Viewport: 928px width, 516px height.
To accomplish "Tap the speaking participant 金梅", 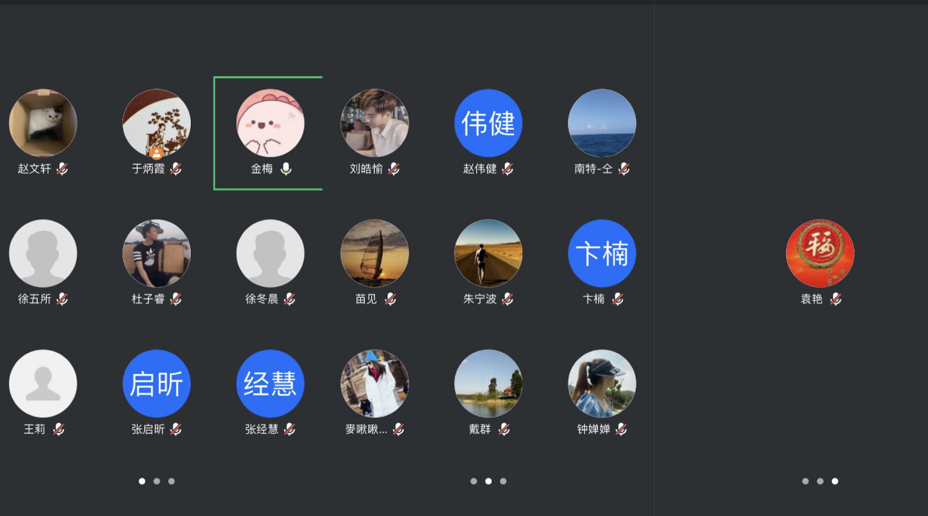I will [270, 124].
